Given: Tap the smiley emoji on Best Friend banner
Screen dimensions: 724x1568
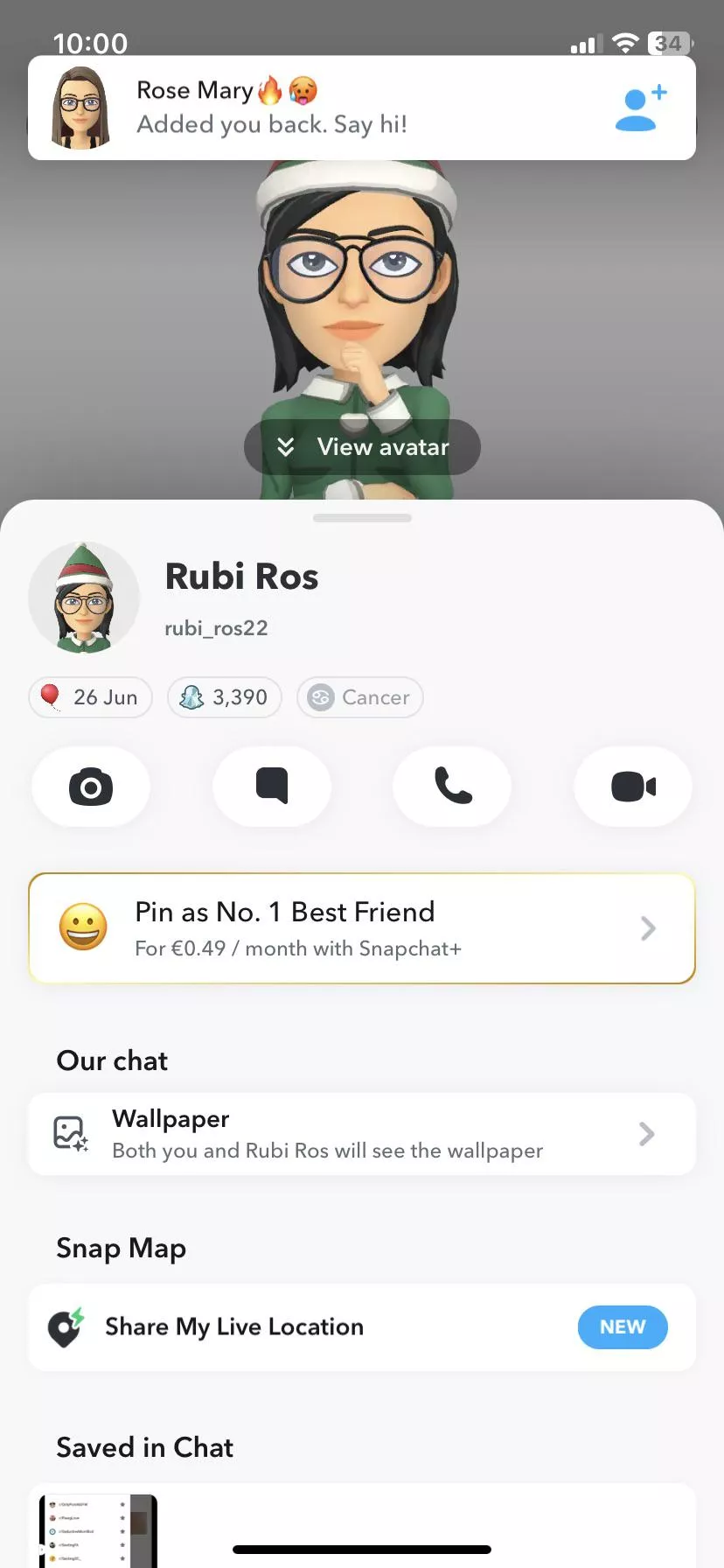Looking at the screenshot, I should click(83, 927).
